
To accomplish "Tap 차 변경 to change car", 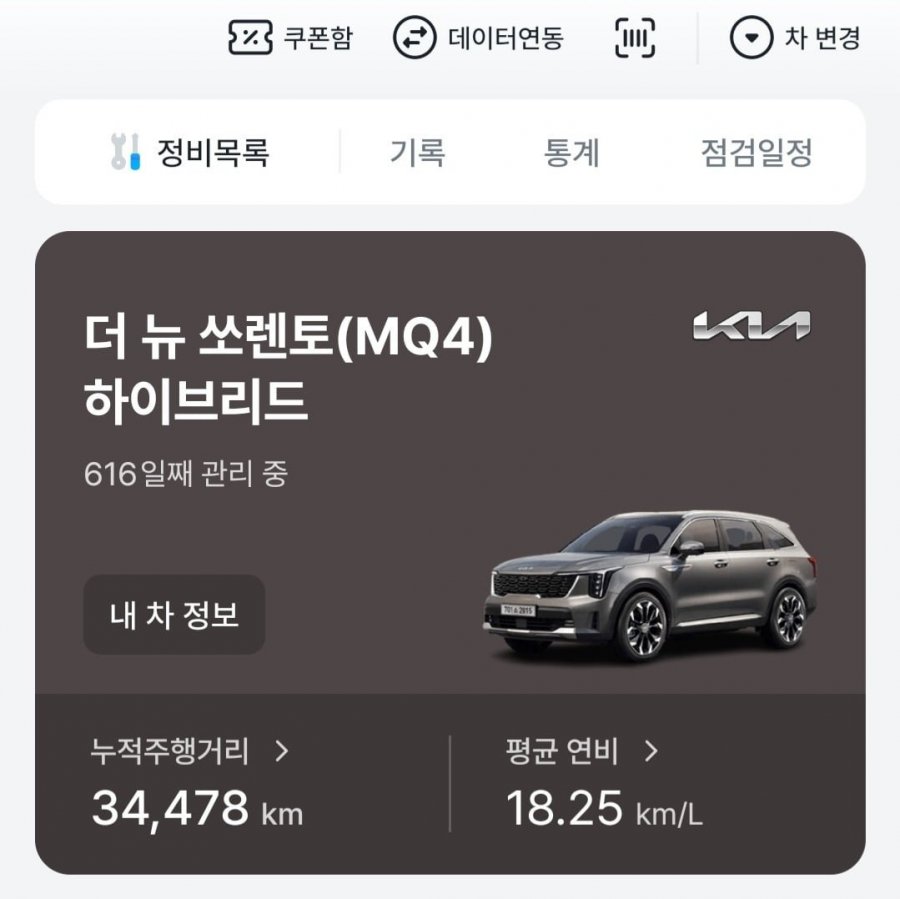I will pyautogui.click(x=795, y=38).
